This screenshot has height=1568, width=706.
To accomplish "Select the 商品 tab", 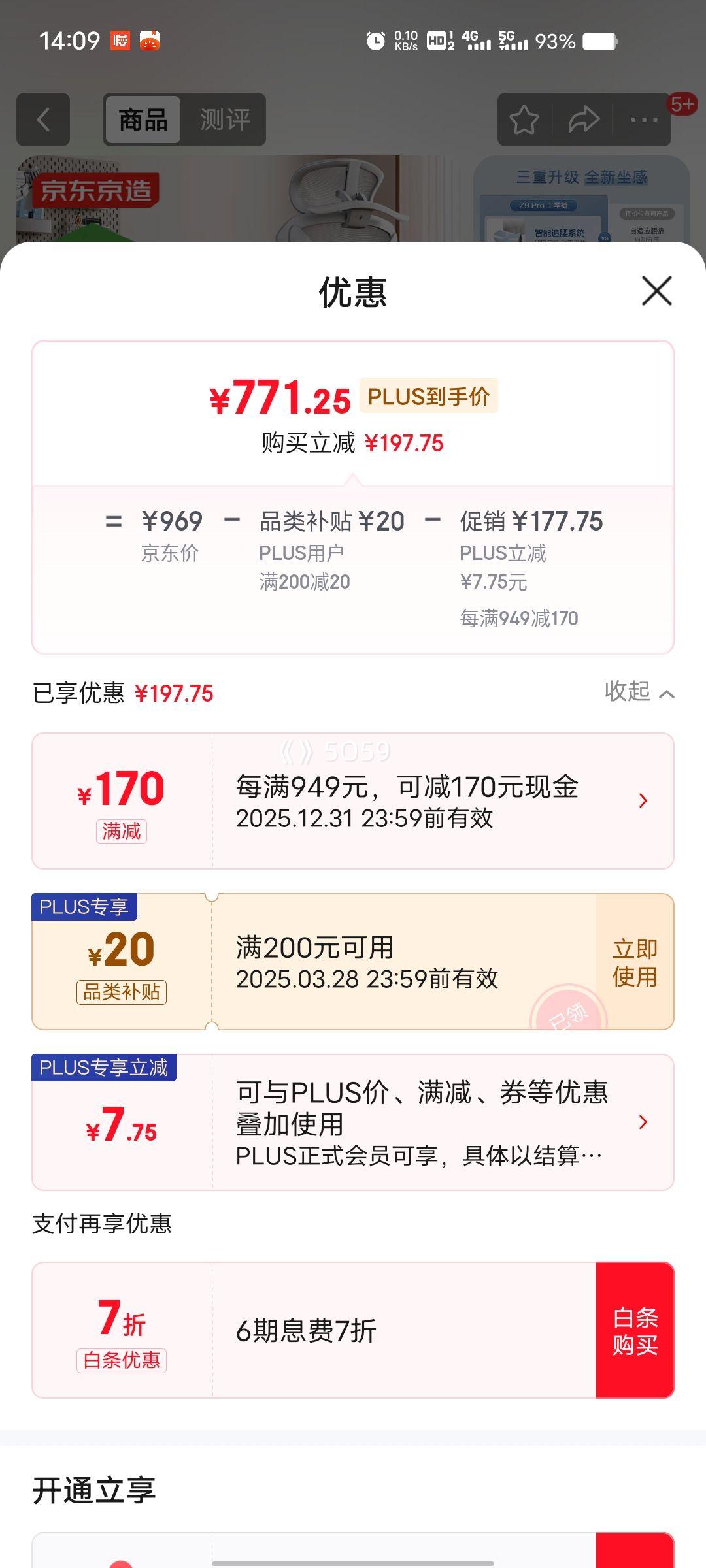I will point(143,120).
